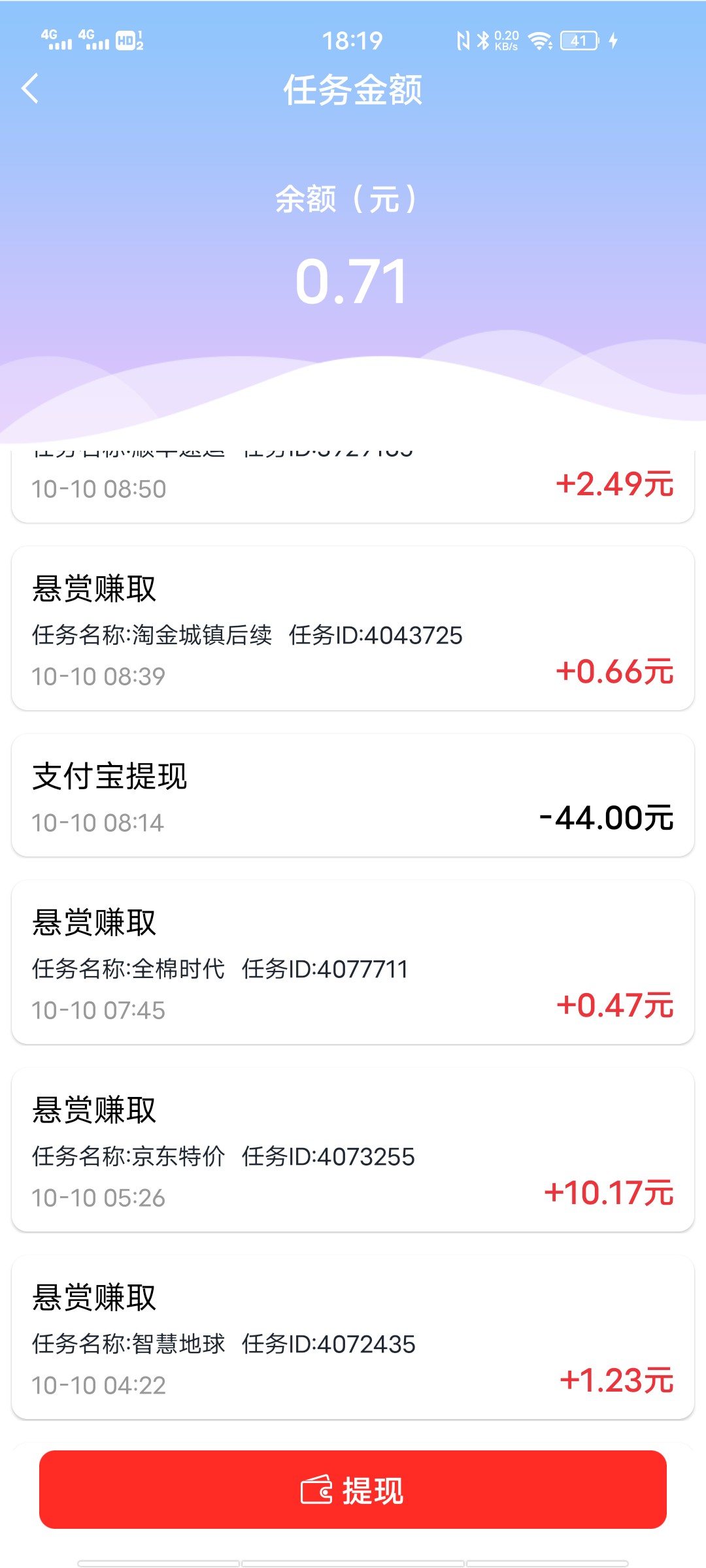Open the 京东特价 +10.17元 record
Screen dimensions: 706x1568
[x=353, y=1150]
